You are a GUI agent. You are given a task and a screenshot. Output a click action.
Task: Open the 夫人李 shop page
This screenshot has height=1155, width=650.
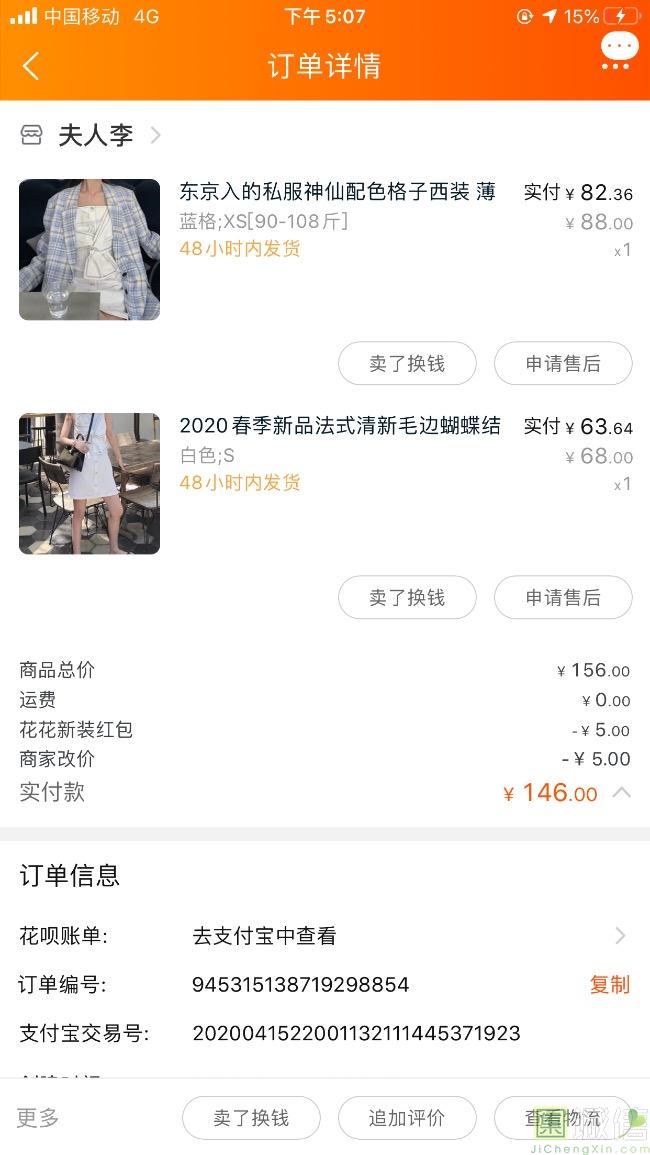pos(95,135)
